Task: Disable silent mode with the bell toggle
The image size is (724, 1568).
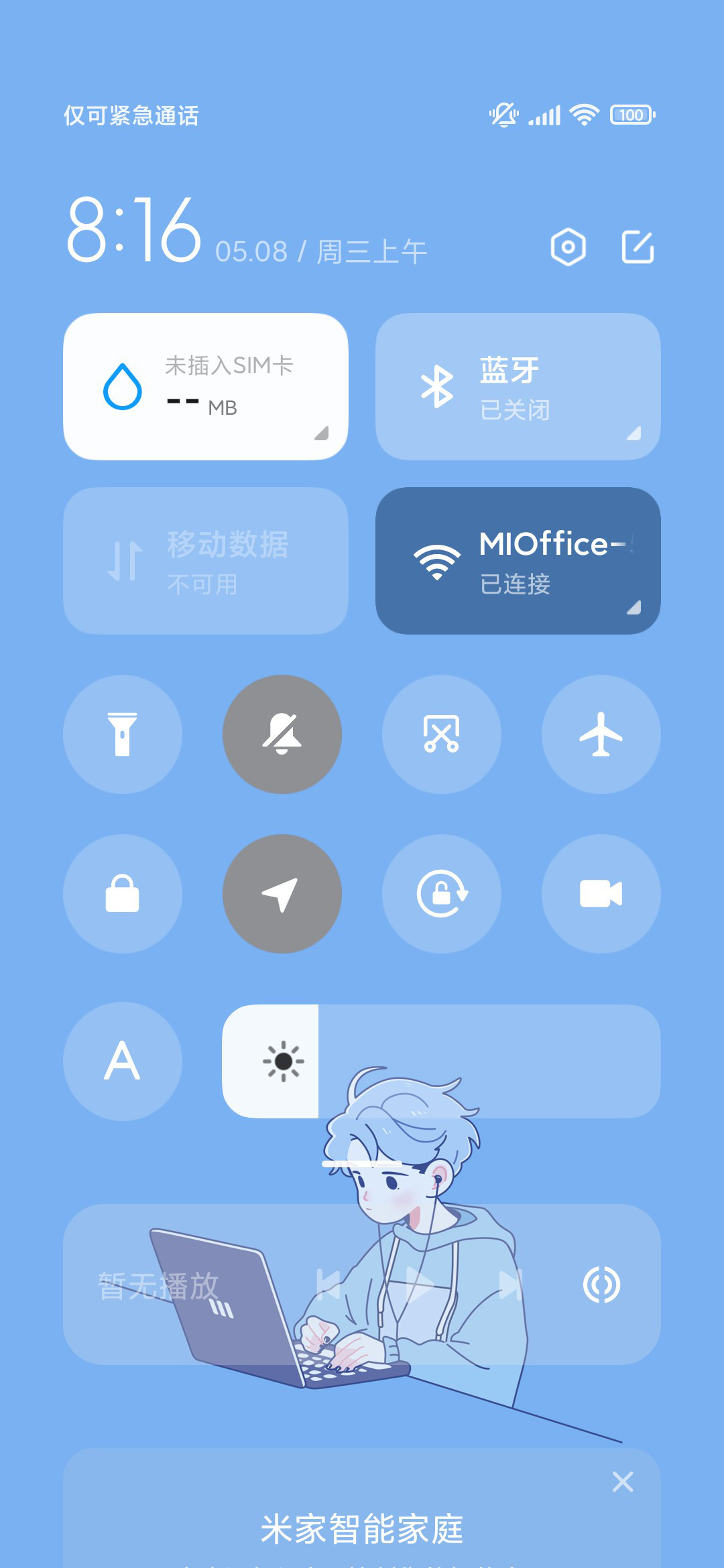Action: [x=282, y=734]
